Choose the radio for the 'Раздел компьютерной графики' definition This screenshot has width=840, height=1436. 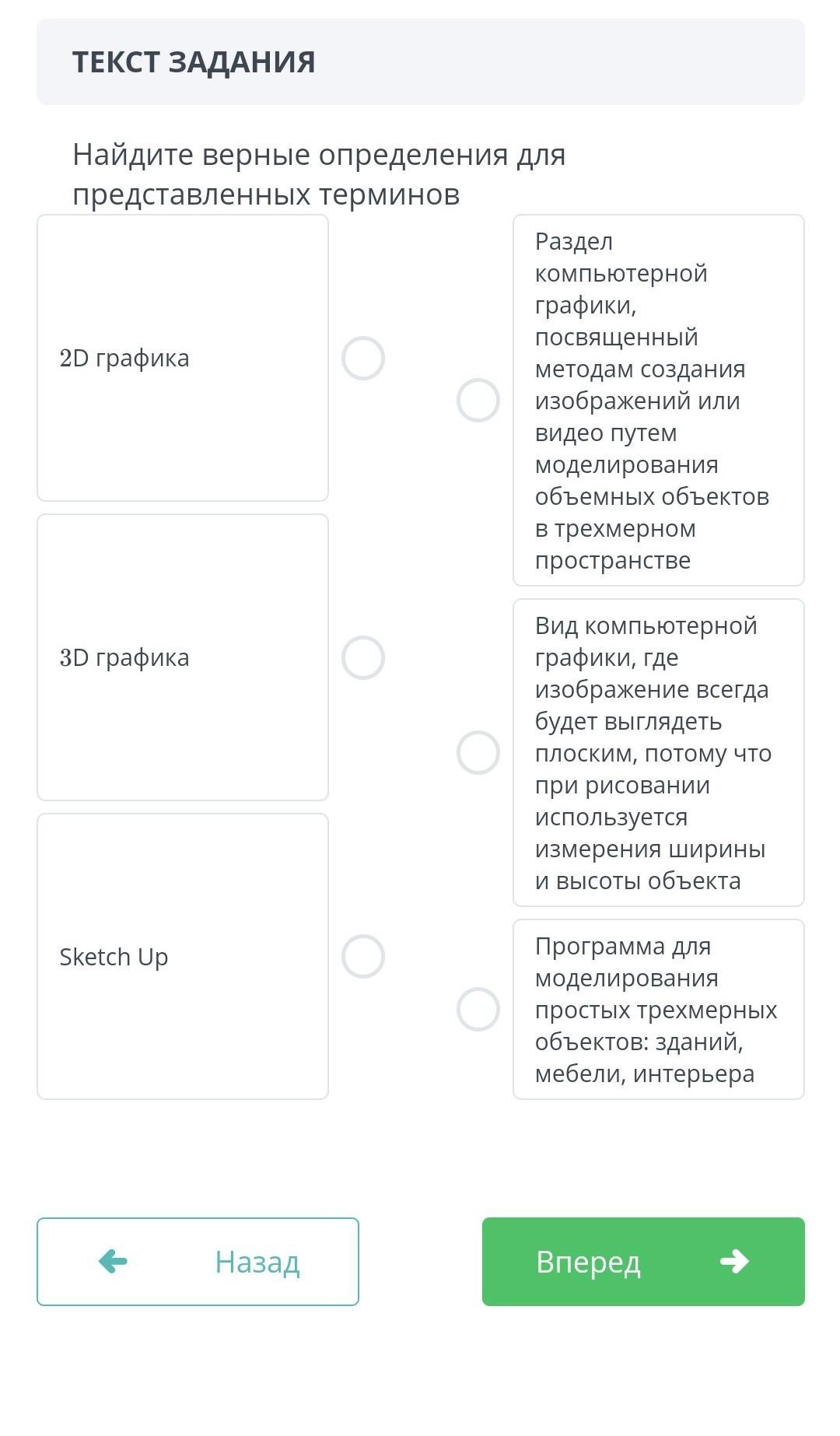478,401
